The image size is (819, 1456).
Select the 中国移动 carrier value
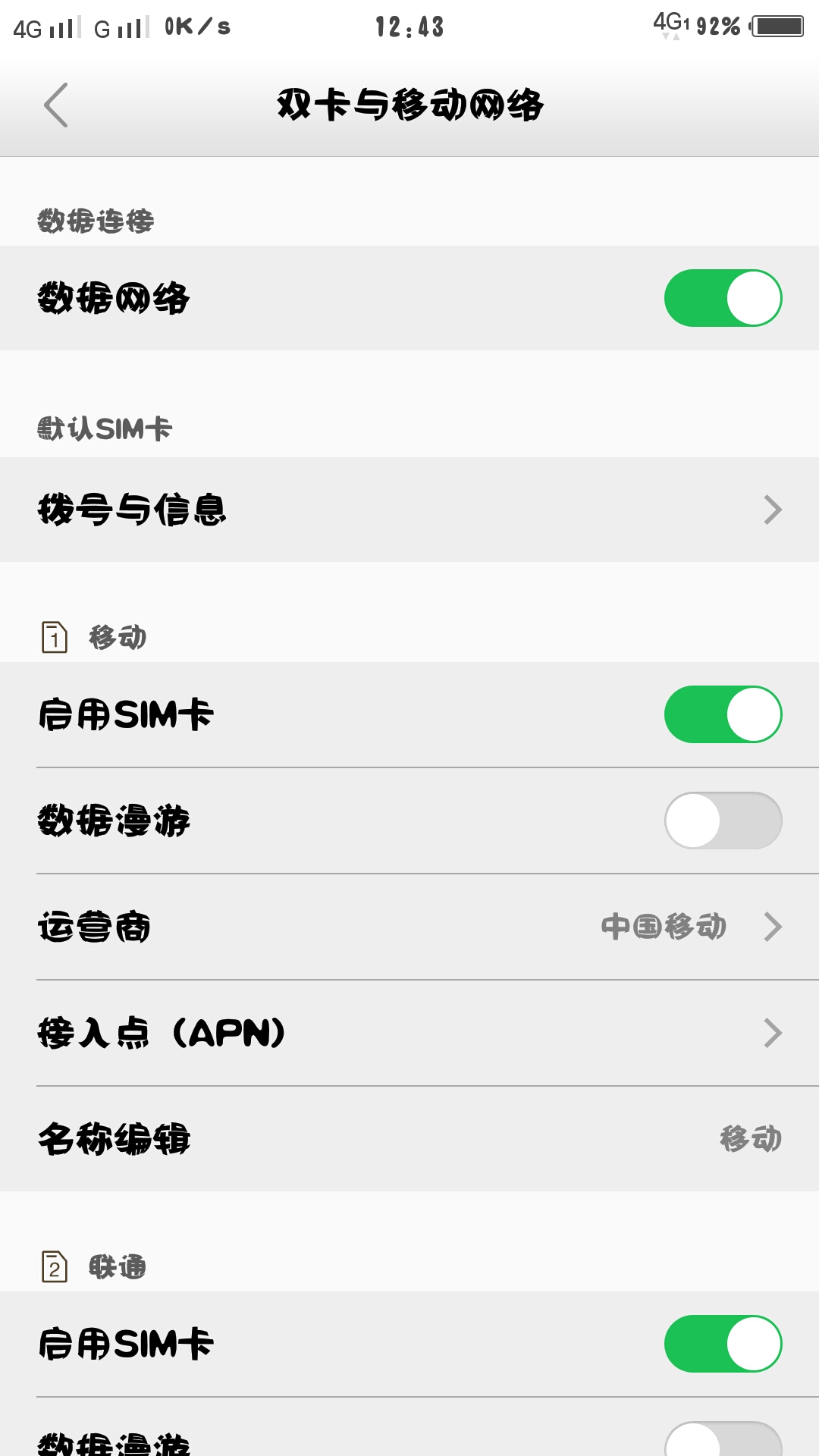(664, 927)
